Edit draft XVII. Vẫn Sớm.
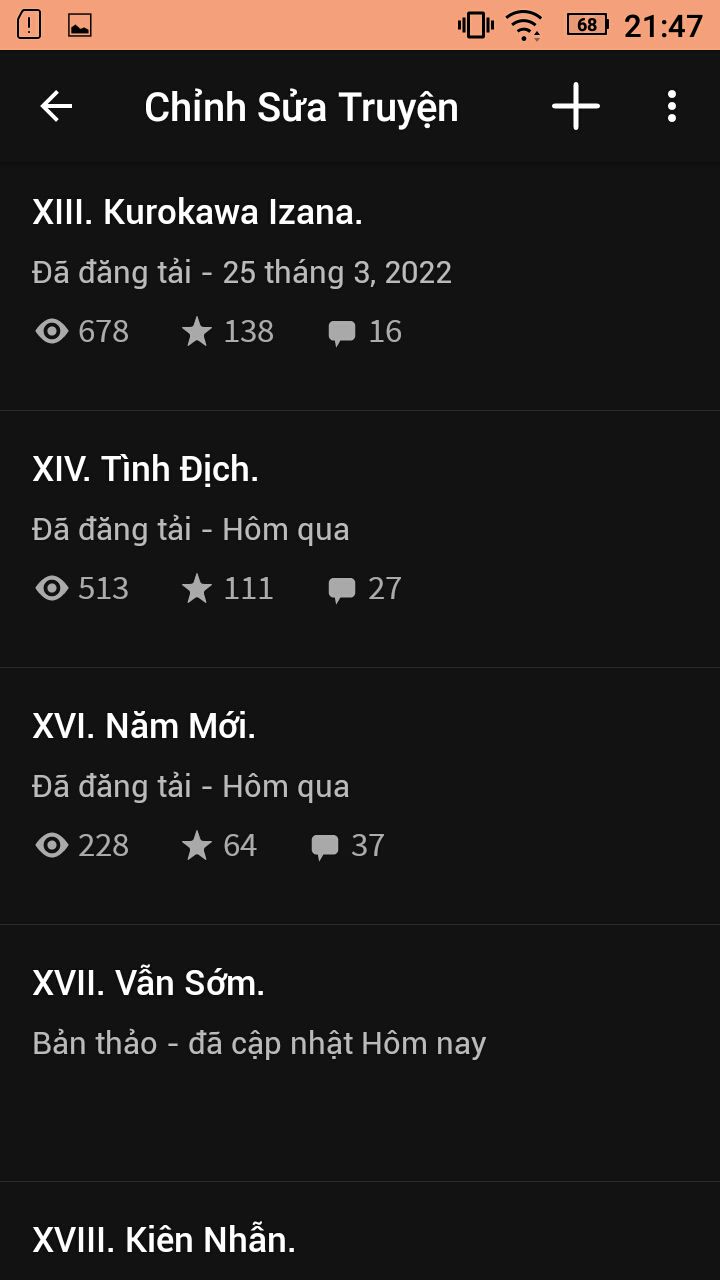Image resolution: width=720 pixels, height=1280 pixels. tap(360, 1053)
